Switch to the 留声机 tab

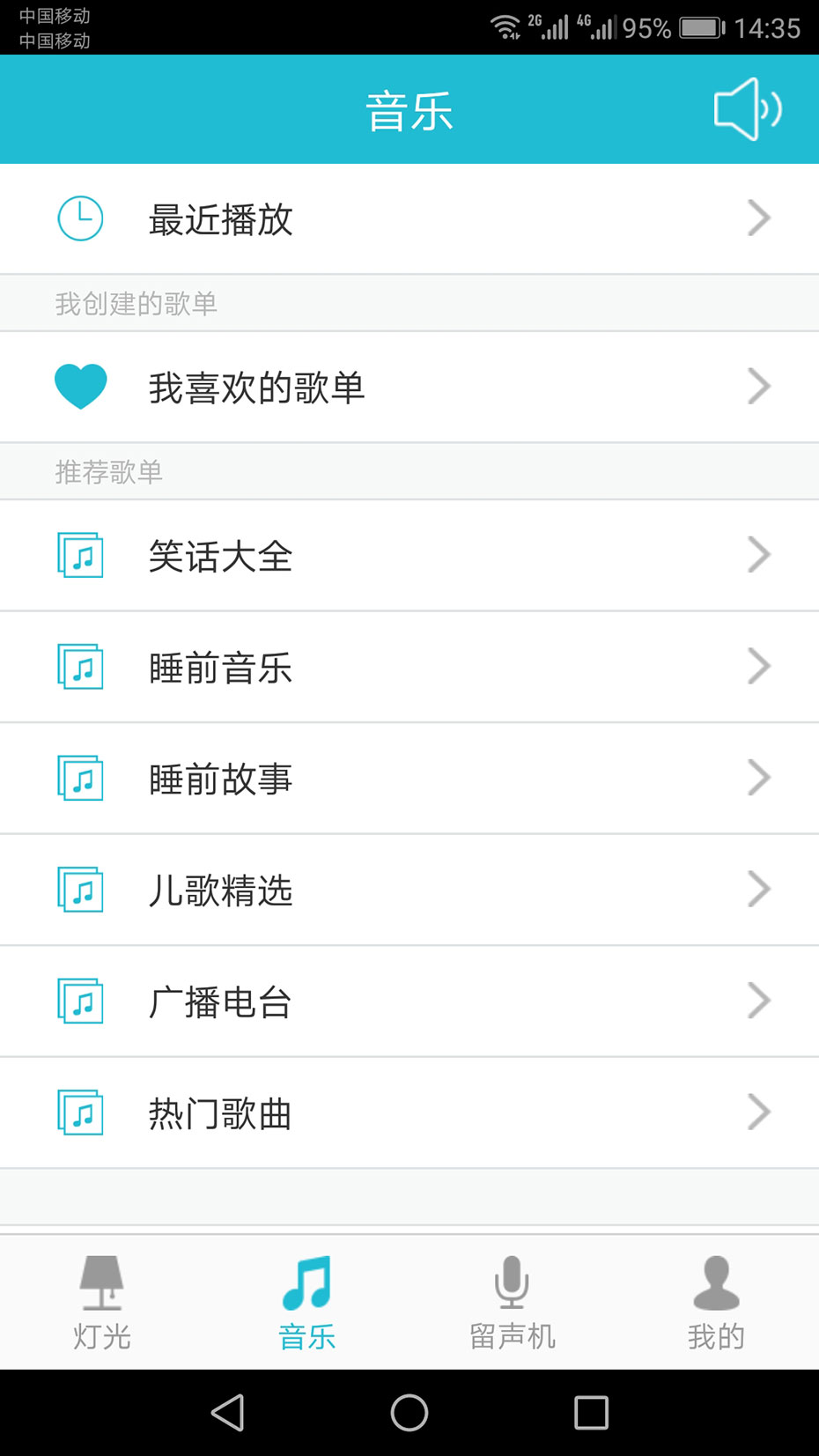pos(512,1302)
